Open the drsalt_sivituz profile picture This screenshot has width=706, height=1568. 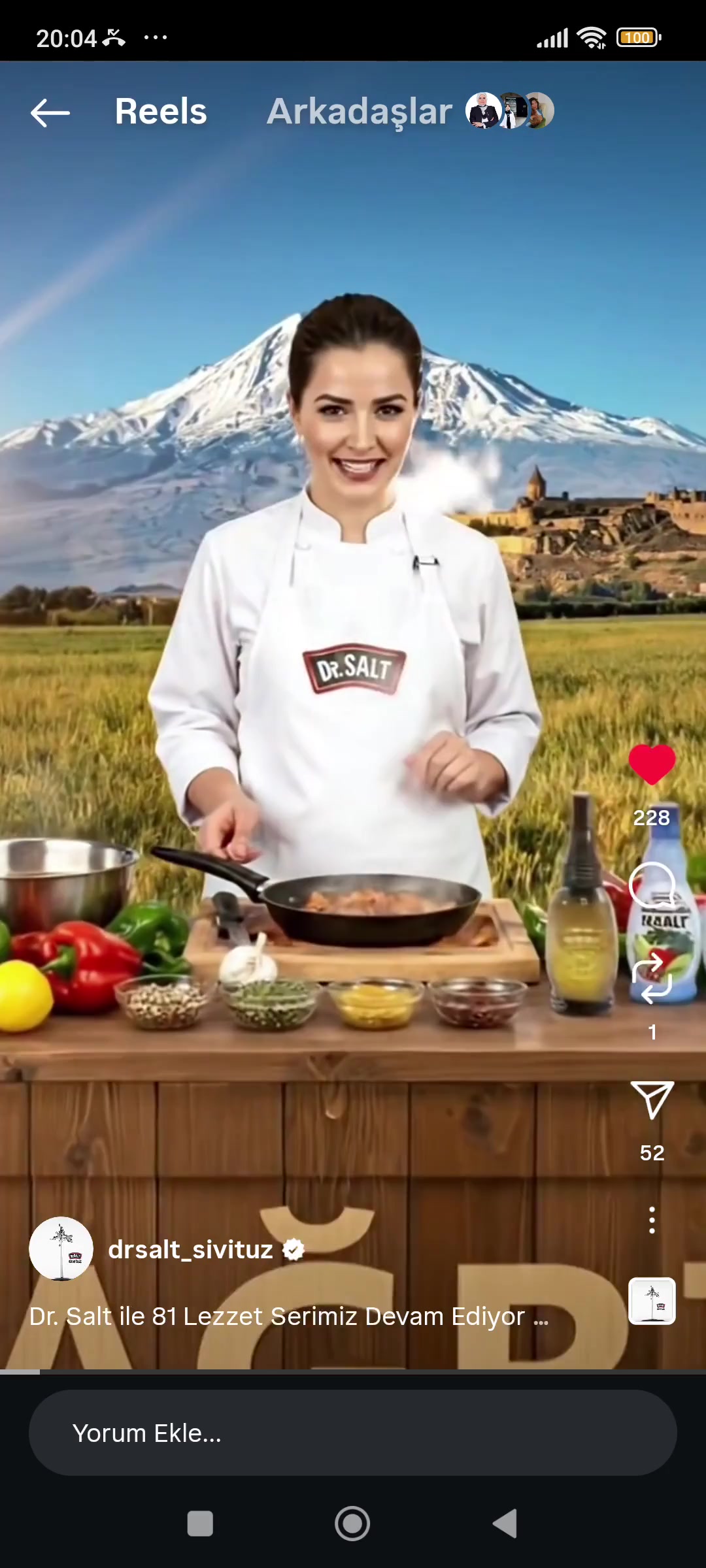coord(61,1249)
